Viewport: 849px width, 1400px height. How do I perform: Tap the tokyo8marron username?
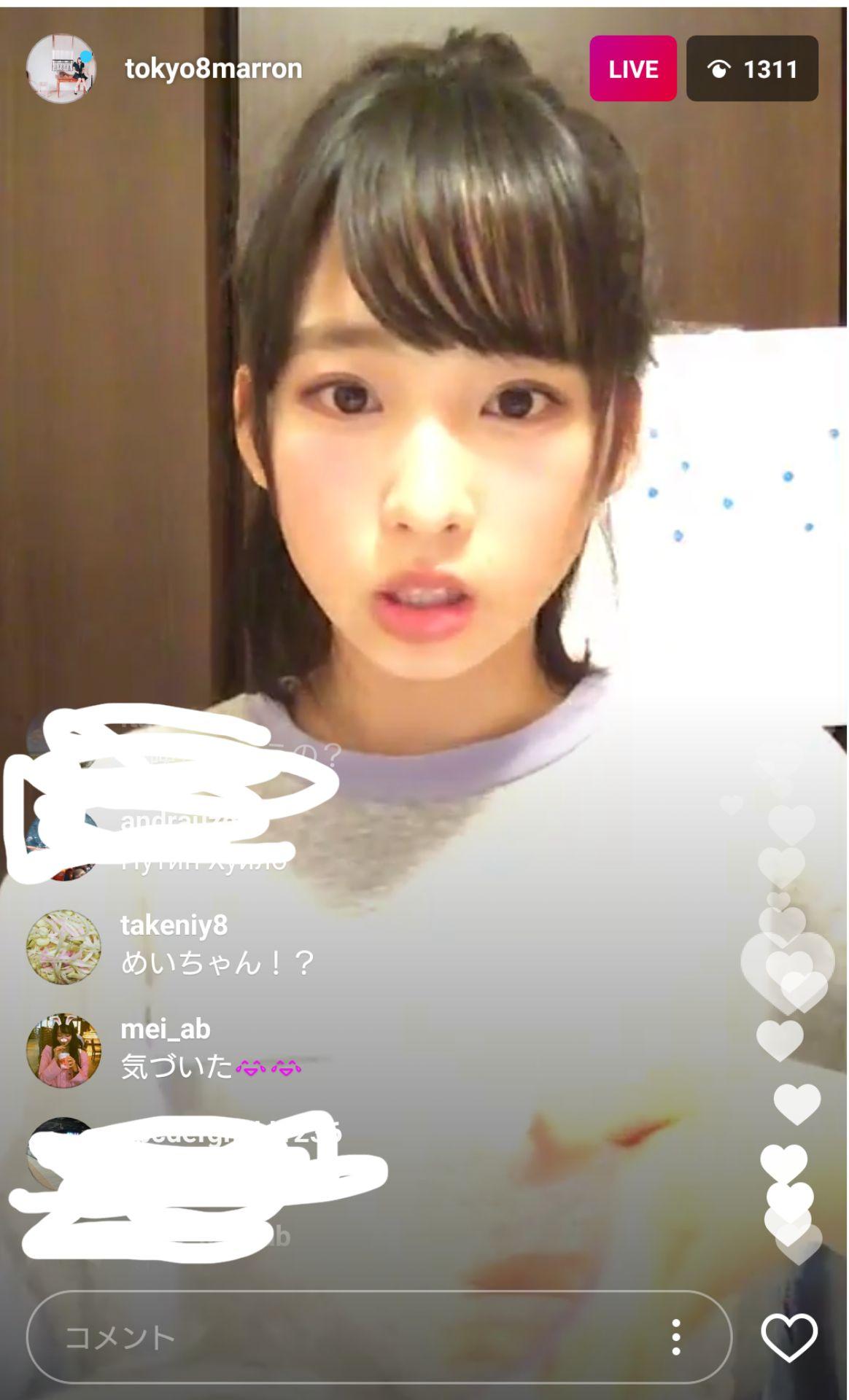[x=213, y=69]
